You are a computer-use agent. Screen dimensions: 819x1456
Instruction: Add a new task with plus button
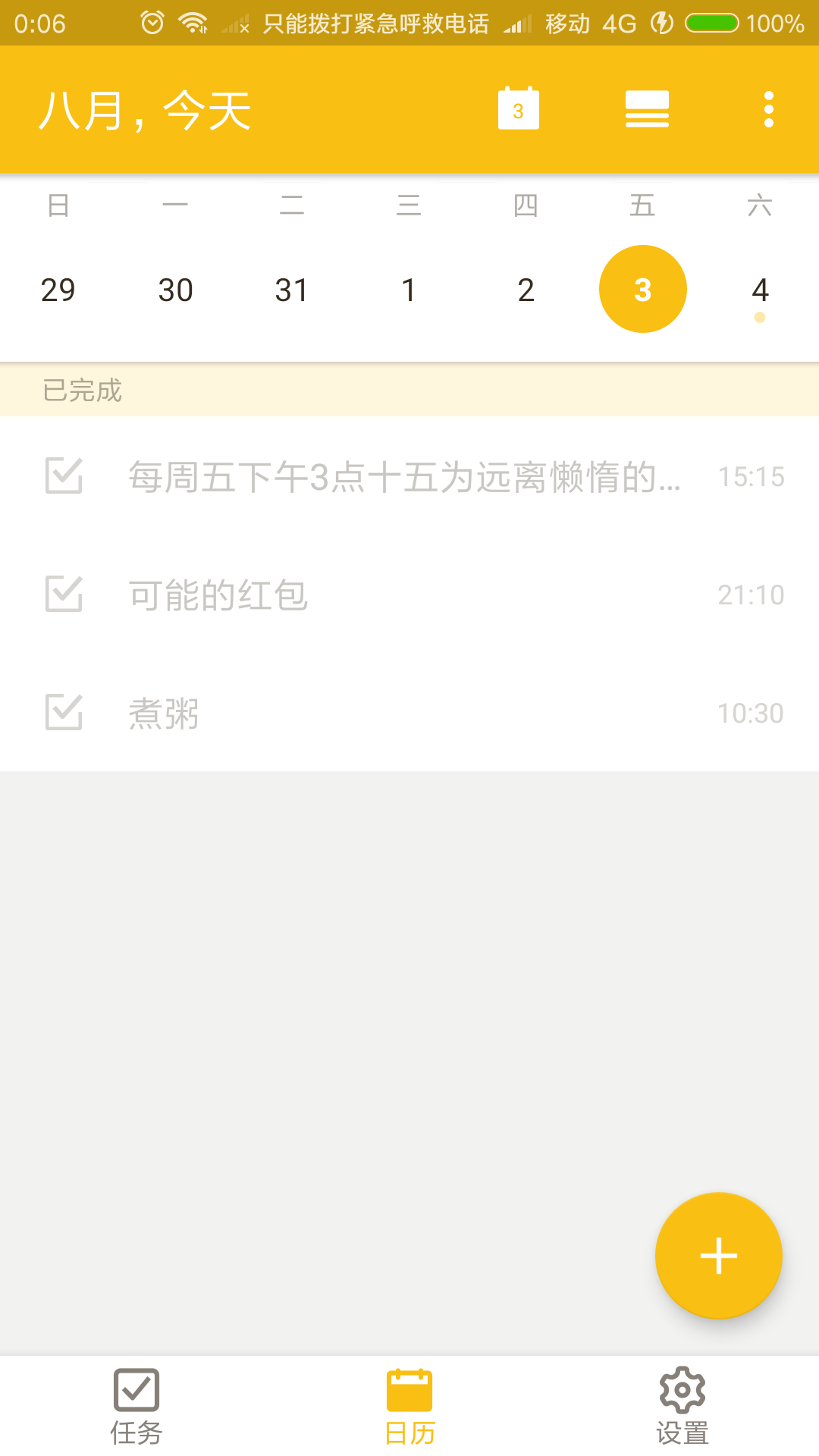tap(719, 1256)
